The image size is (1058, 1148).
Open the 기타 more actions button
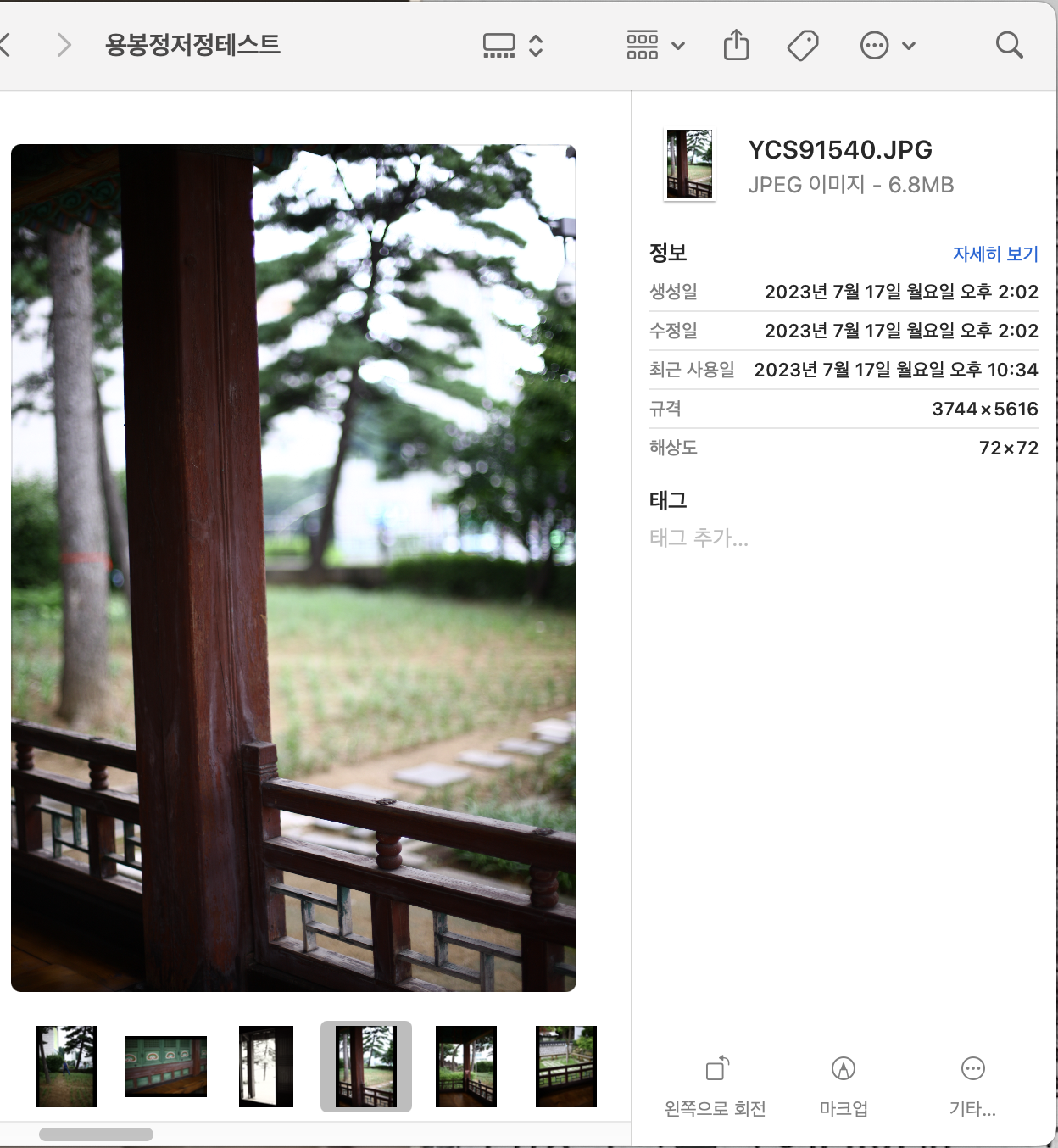972,1085
